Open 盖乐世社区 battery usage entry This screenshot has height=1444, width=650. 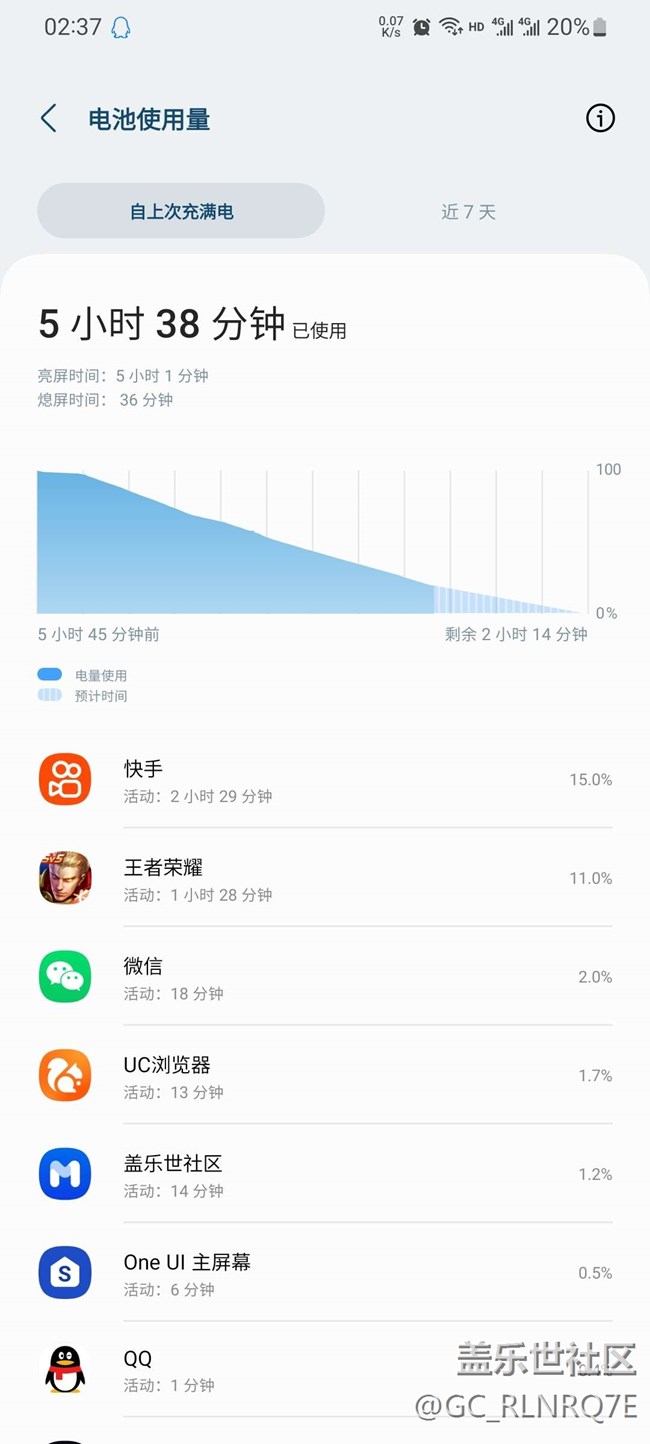325,1175
